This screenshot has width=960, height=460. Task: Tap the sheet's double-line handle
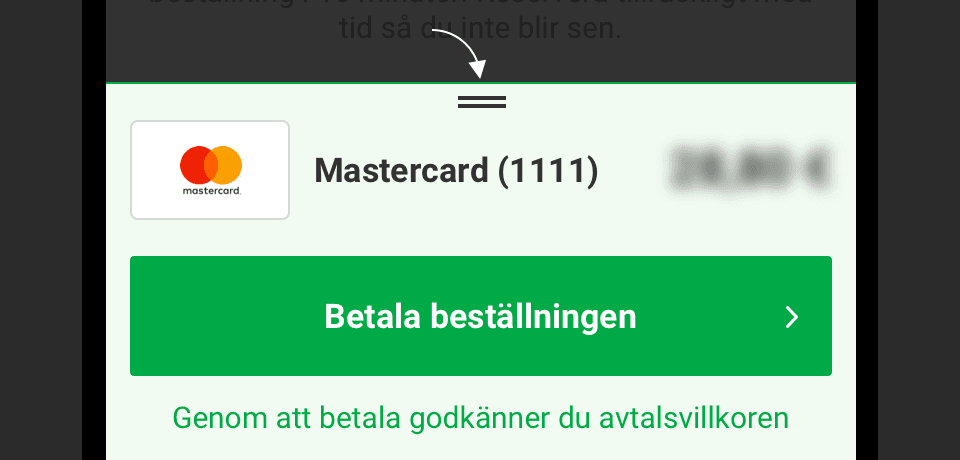482,102
